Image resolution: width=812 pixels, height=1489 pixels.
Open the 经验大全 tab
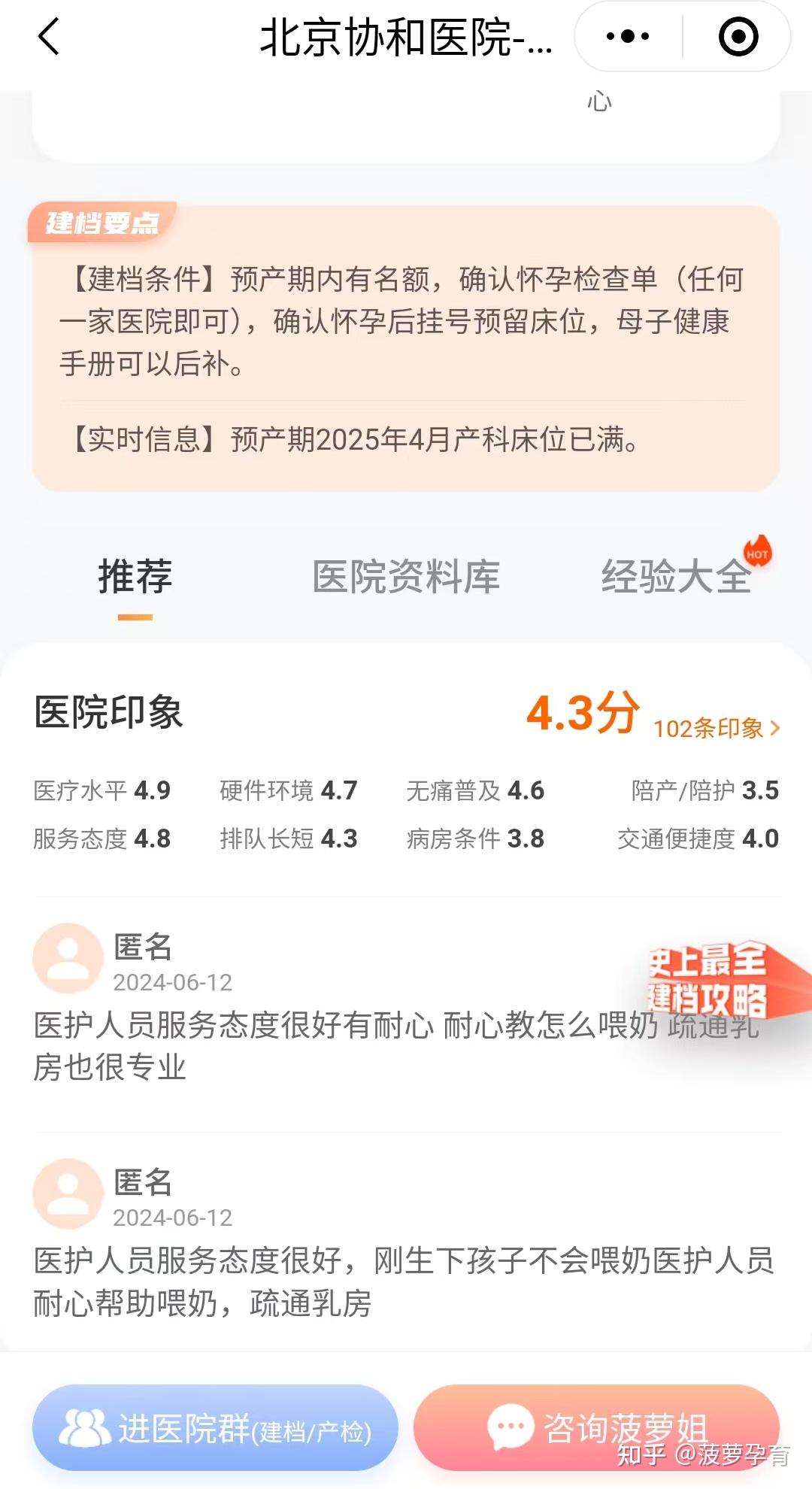[x=675, y=576]
